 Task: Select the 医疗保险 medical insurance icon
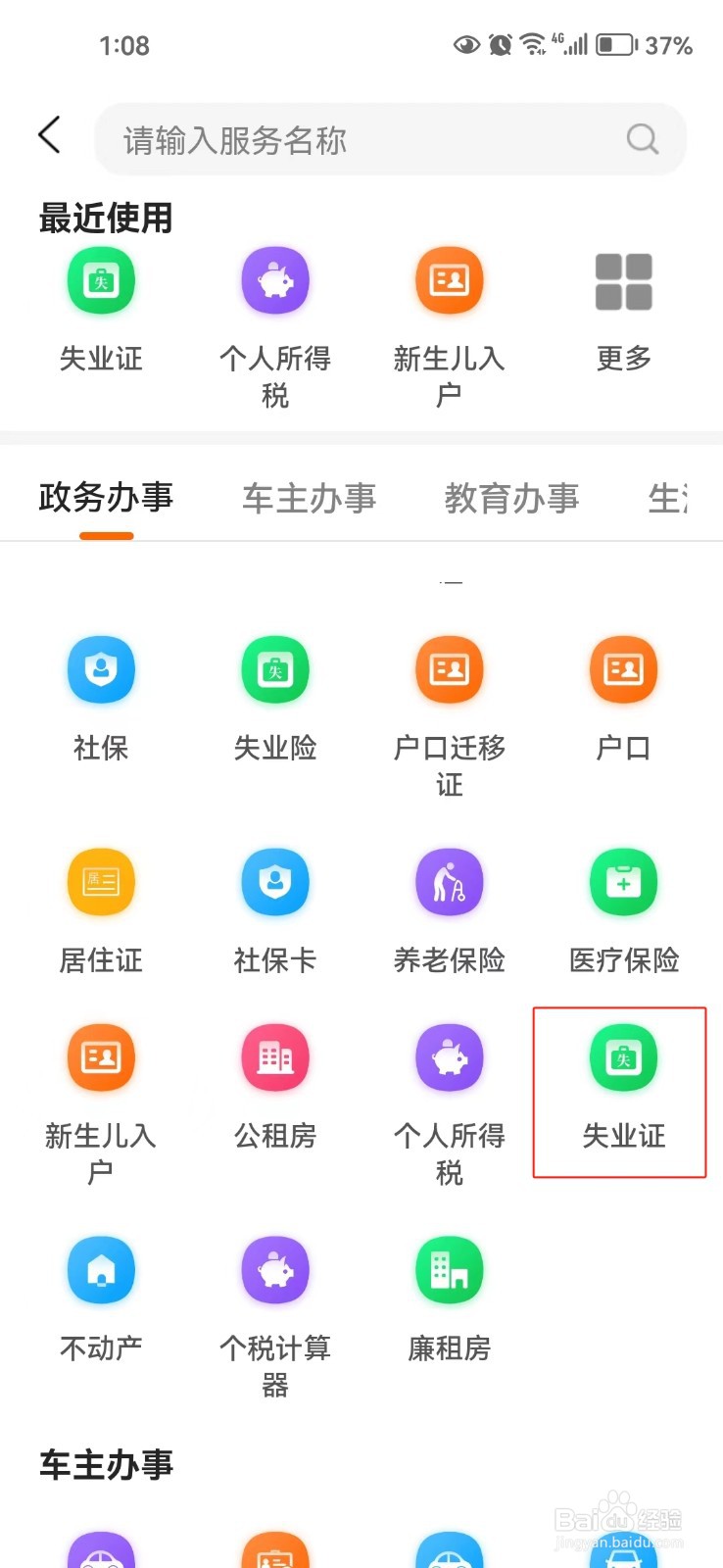point(623,906)
